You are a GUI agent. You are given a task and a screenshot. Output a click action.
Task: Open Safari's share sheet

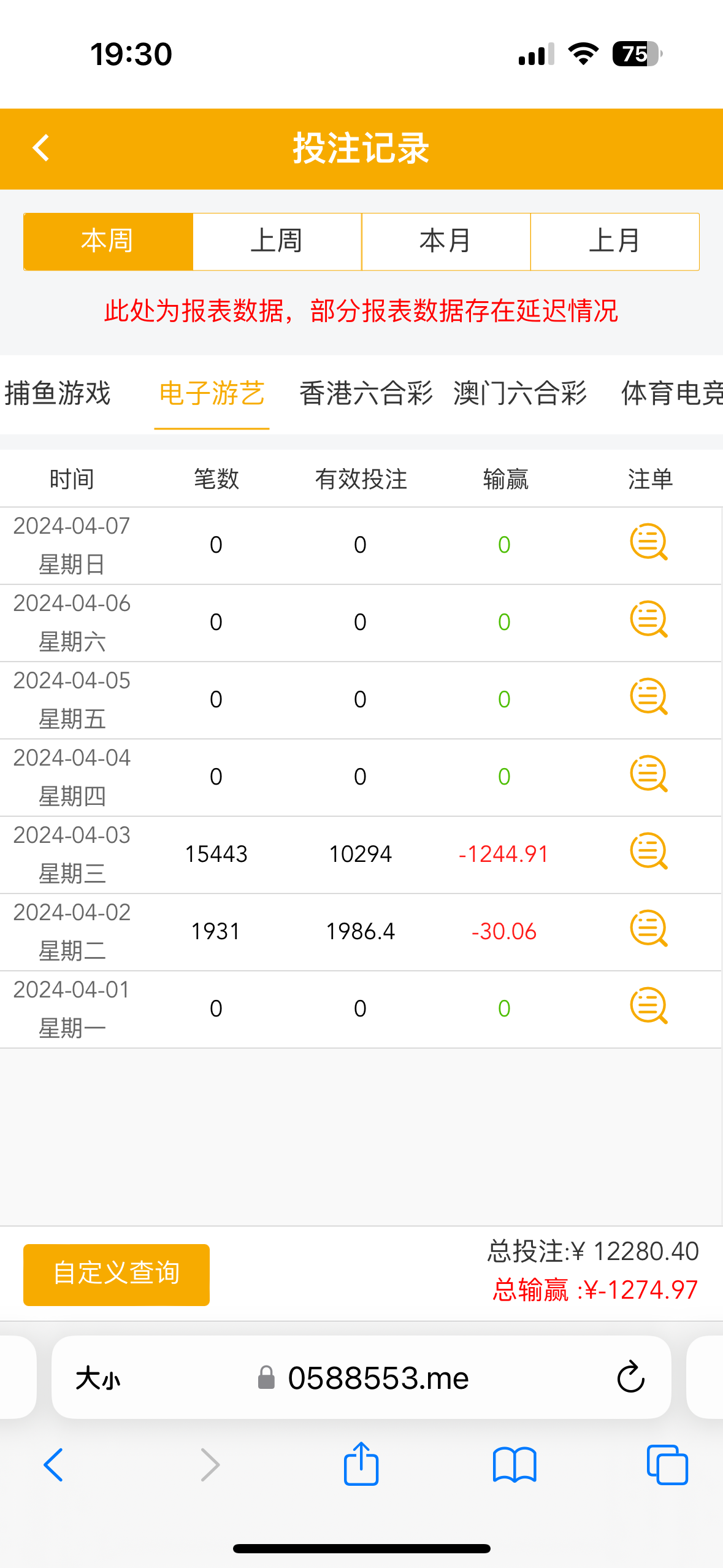pyautogui.click(x=361, y=1464)
